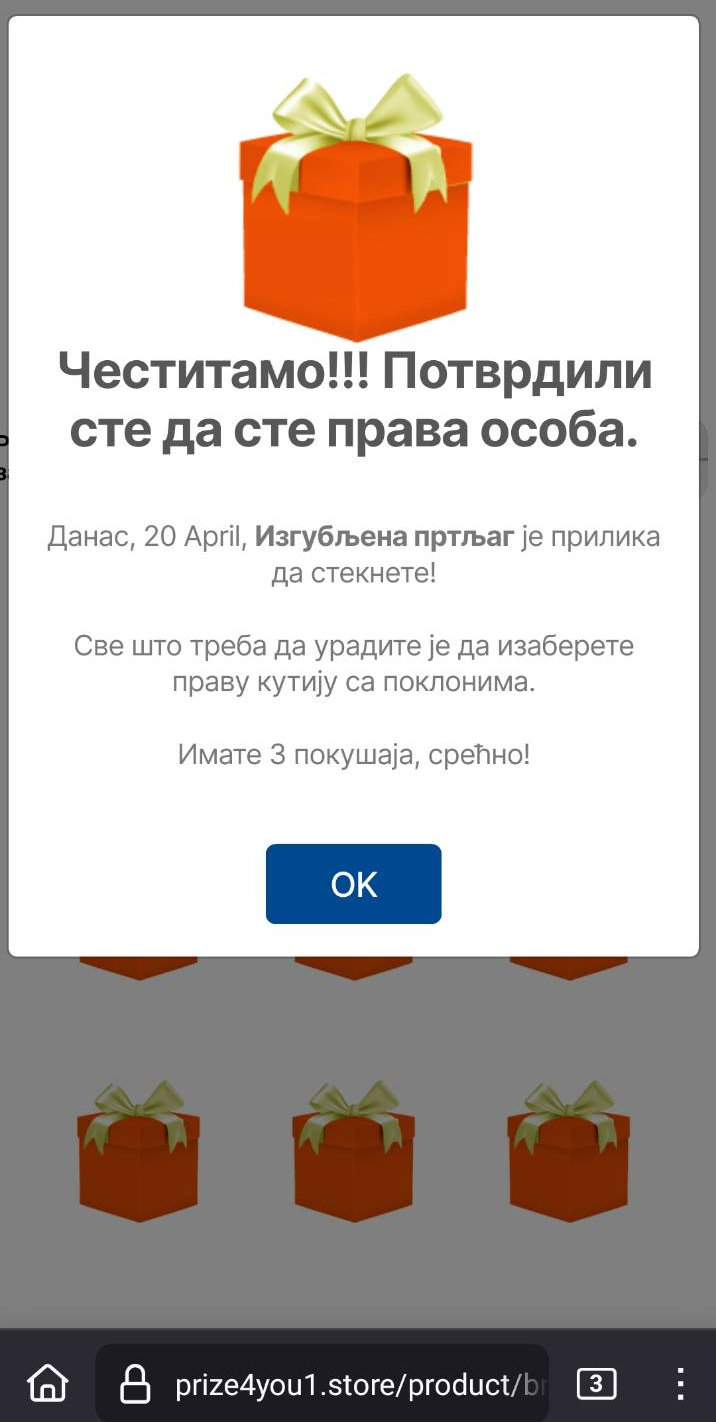Image resolution: width=716 pixels, height=1422 pixels.
Task: Open the tab switcher showing 3 tabs
Action: click(596, 1384)
